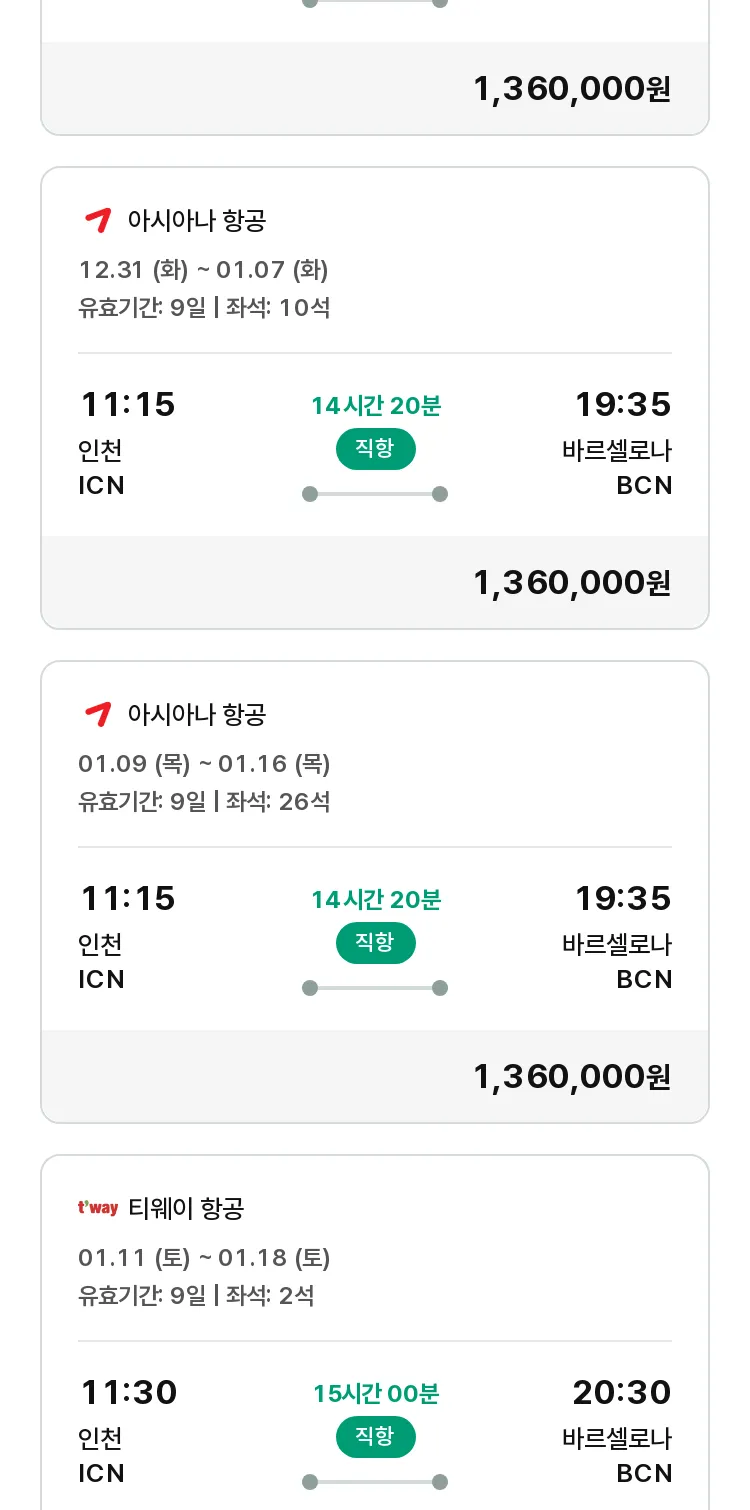
Task: Open the partially visible top card priced 1,360,000원
Action: [375, 67]
